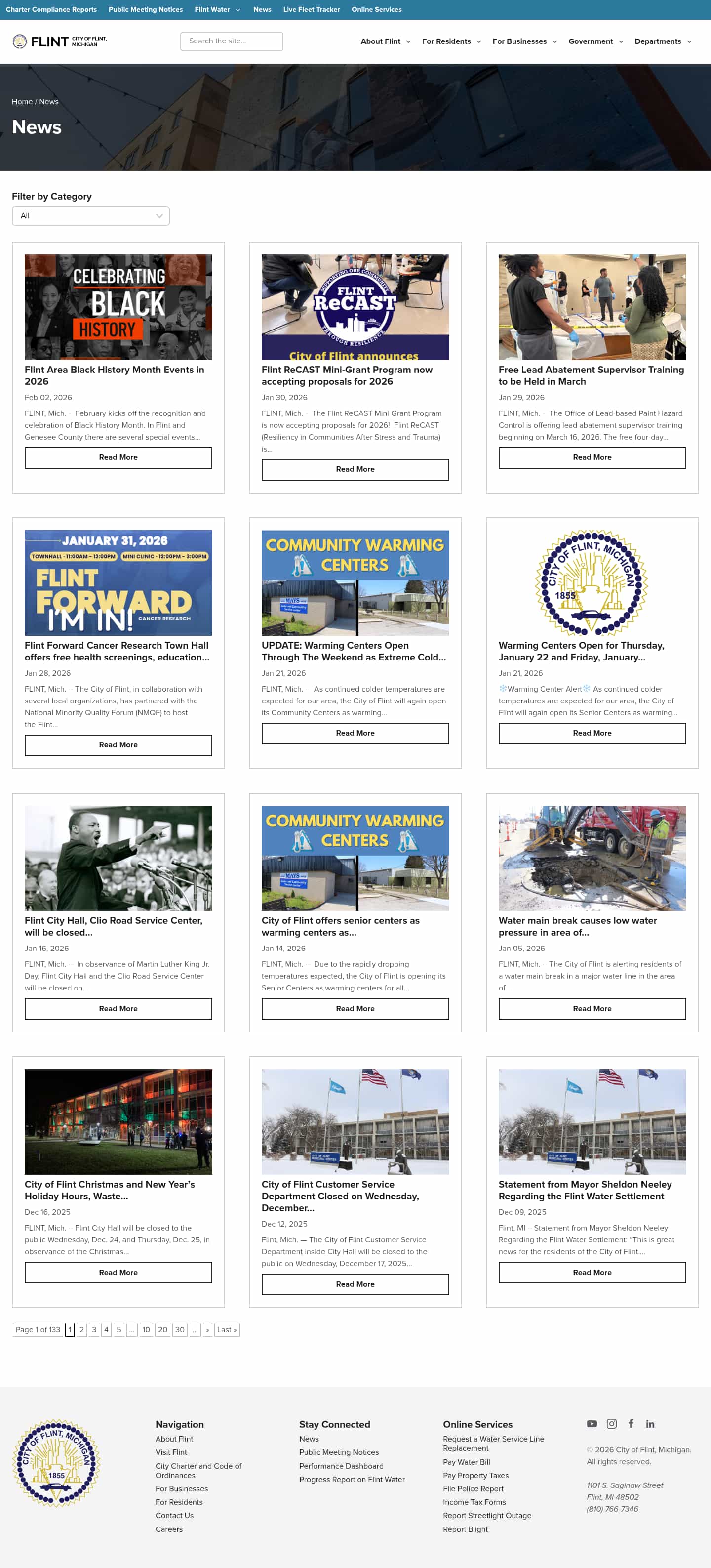Open the For Residents menu
711x1568 pixels.
[451, 41]
